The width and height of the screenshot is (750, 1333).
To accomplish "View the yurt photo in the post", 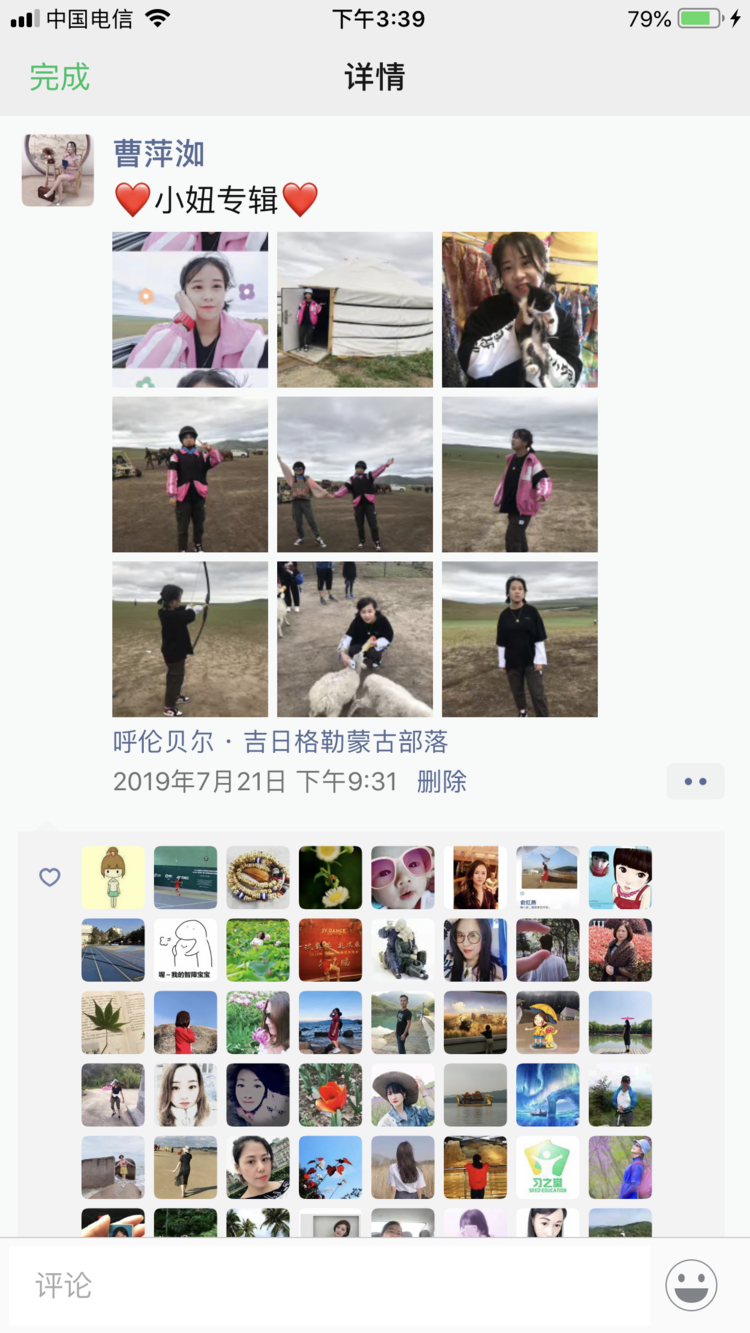I will [355, 309].
